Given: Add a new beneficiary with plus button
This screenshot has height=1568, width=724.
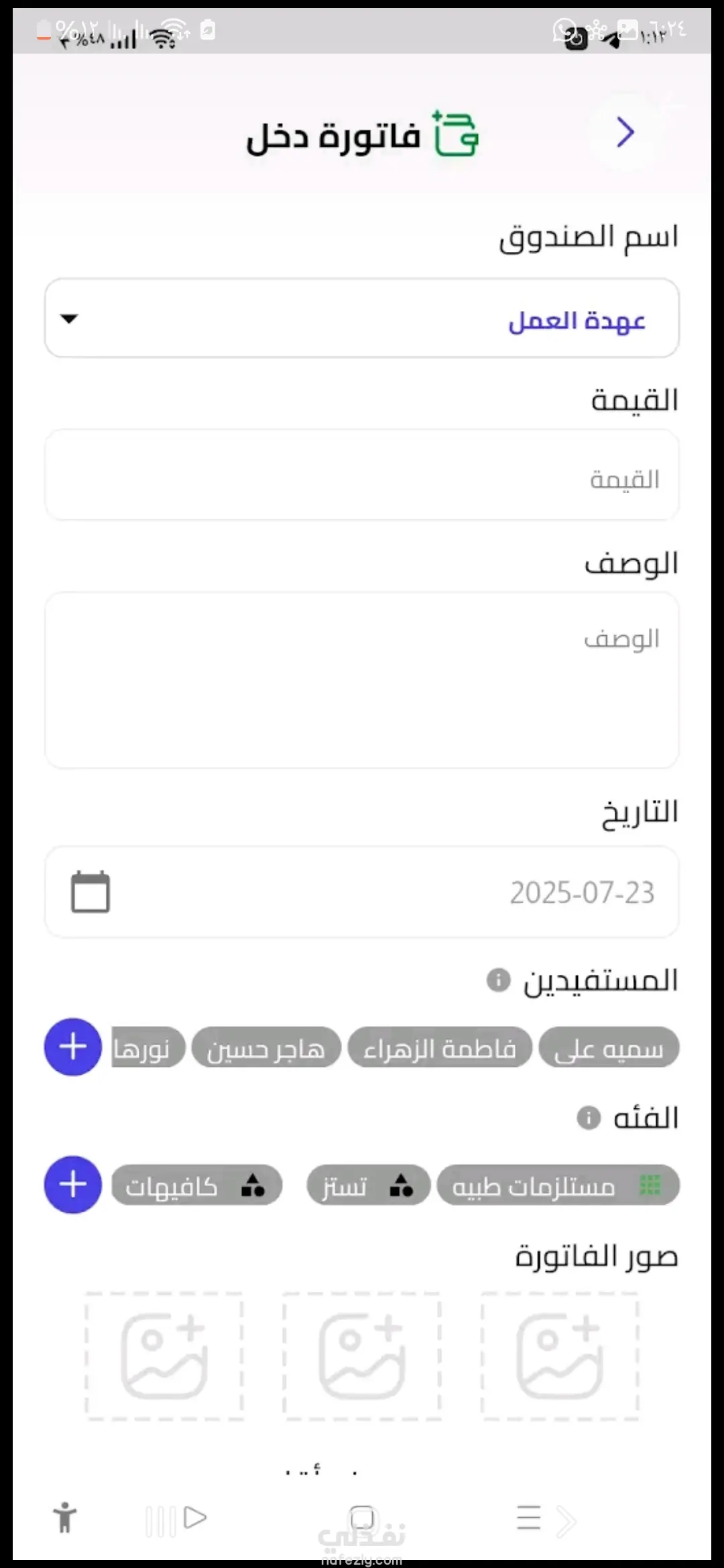Looking at the screenshot, I should [x=73, y=1047].
